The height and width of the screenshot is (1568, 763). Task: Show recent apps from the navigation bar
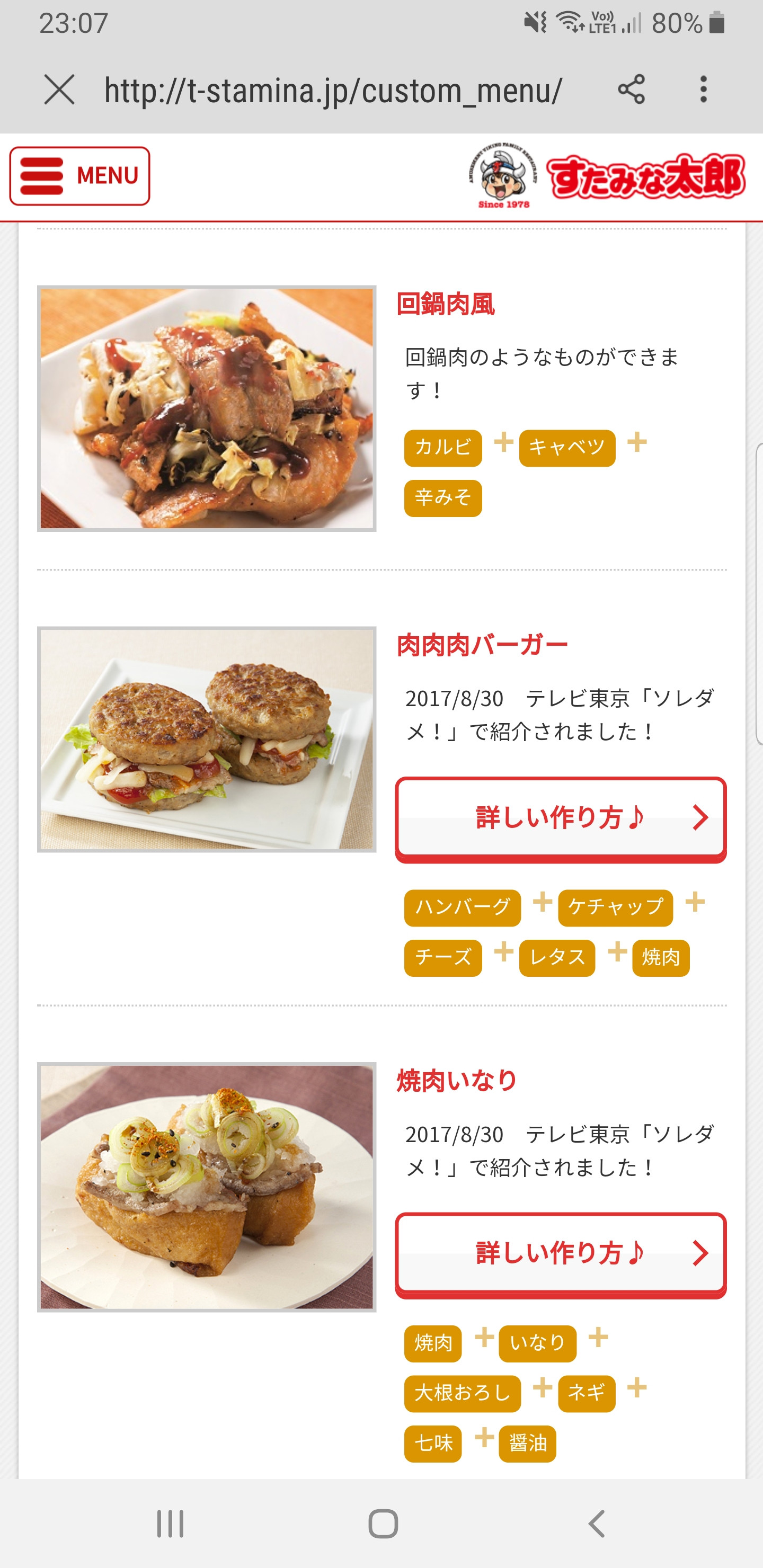tap(170, 1524)
